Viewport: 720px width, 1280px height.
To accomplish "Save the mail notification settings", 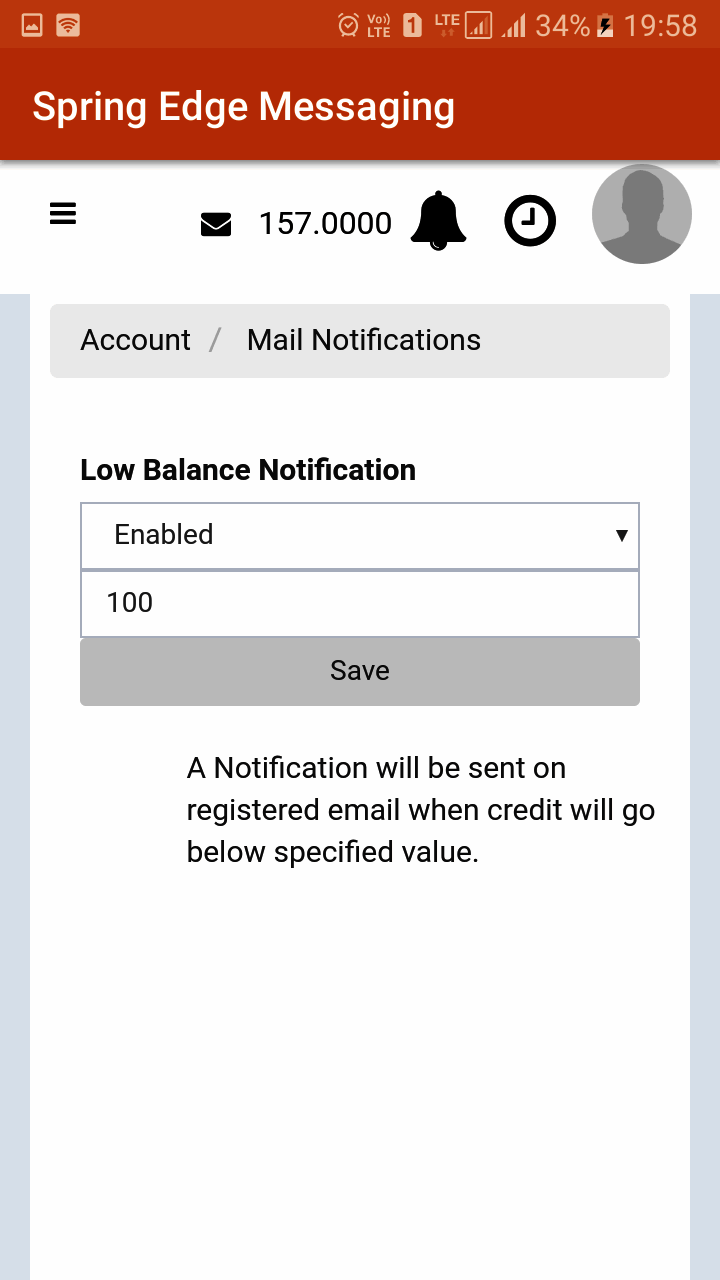I will [360, 671].
